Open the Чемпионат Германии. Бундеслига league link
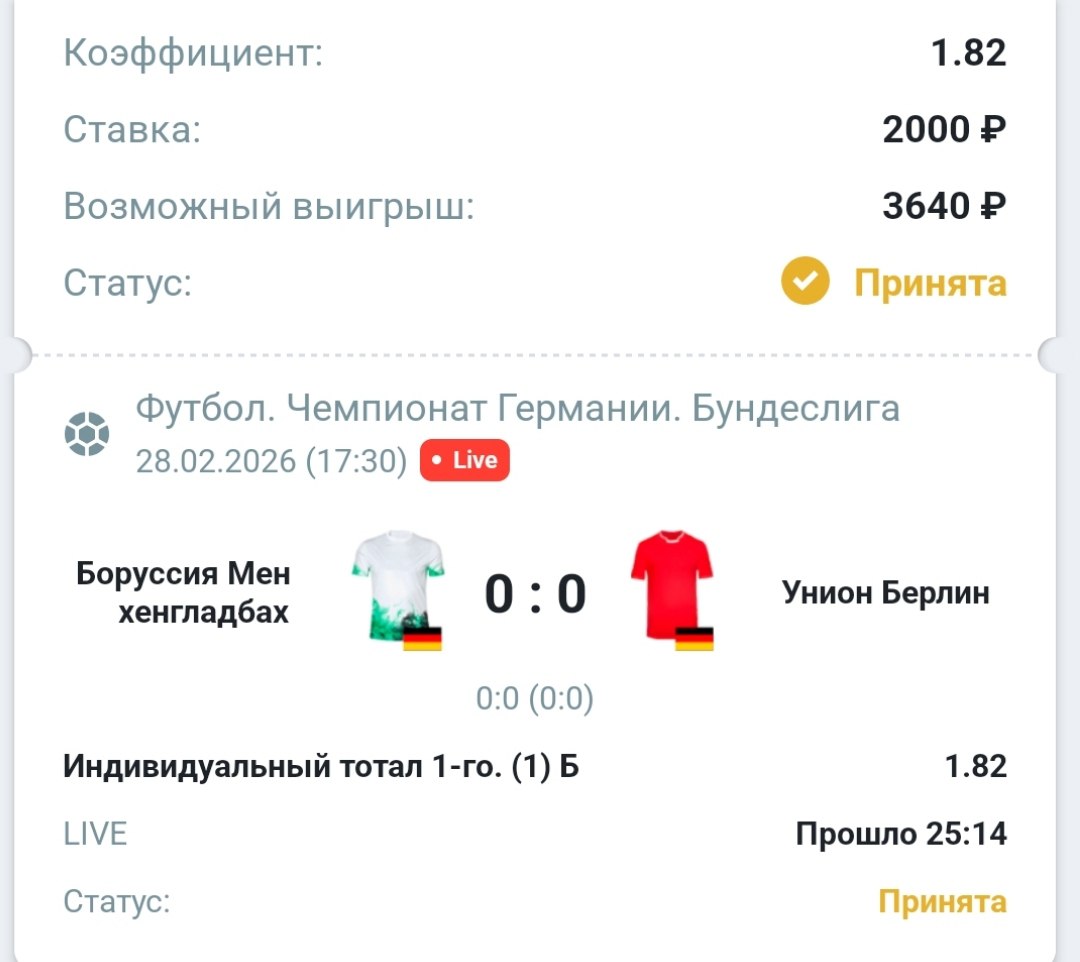The image size is (1080, 962). click(x=517, y=408)
